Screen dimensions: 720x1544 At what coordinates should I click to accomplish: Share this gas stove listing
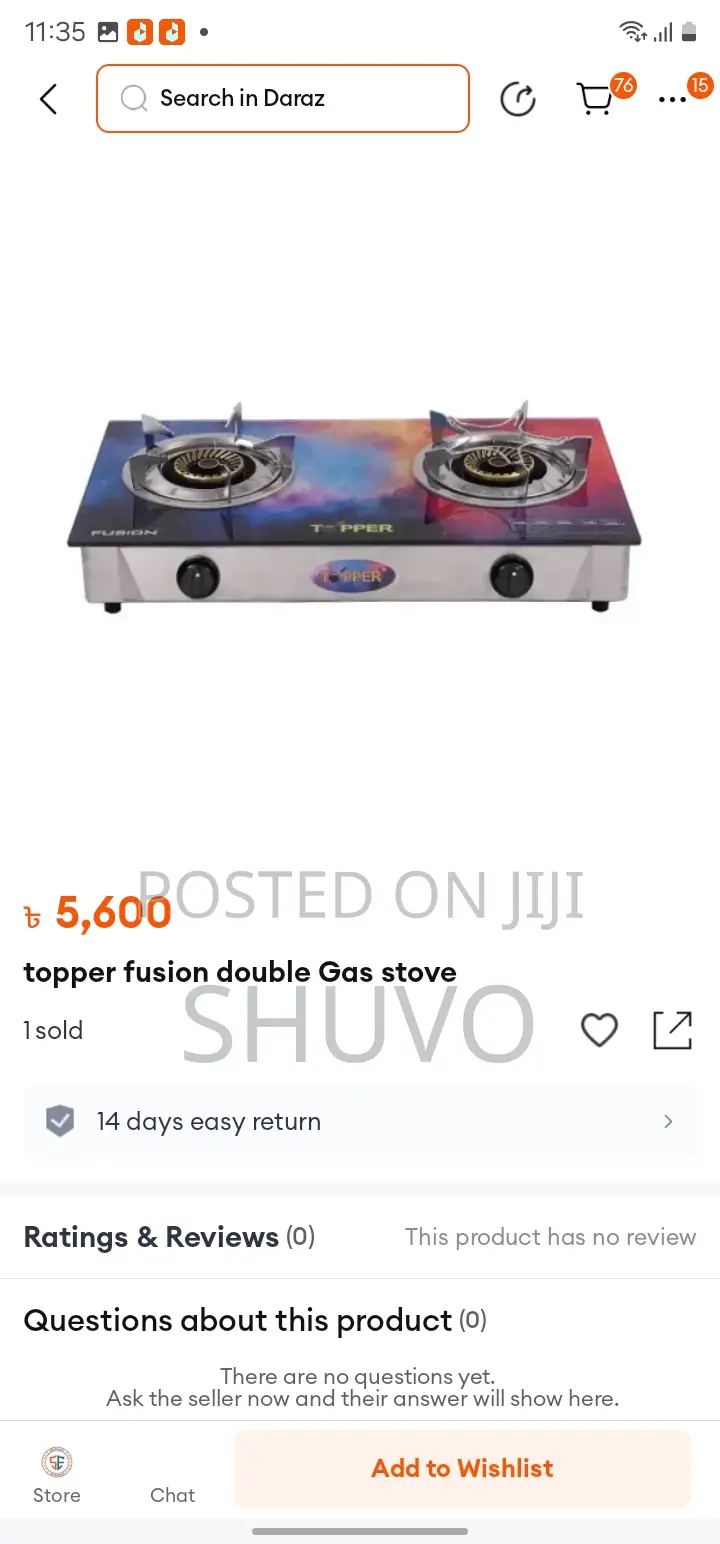pyautogui.click(x=672, y=1030)
